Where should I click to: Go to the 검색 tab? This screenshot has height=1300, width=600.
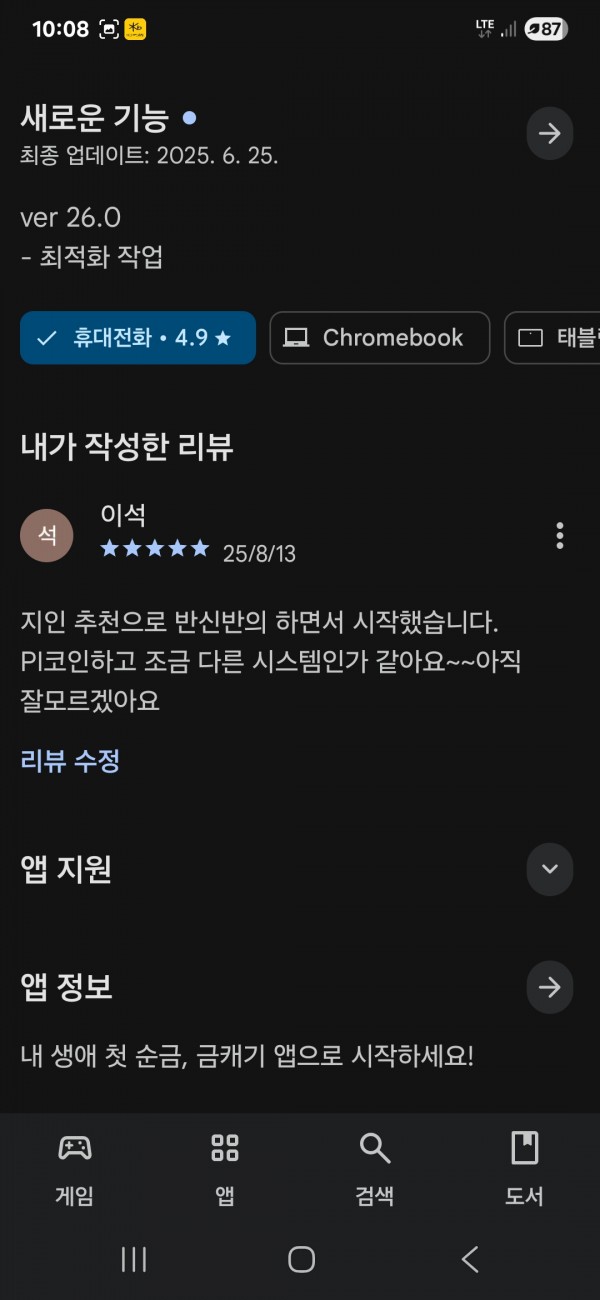[375, 1167]
